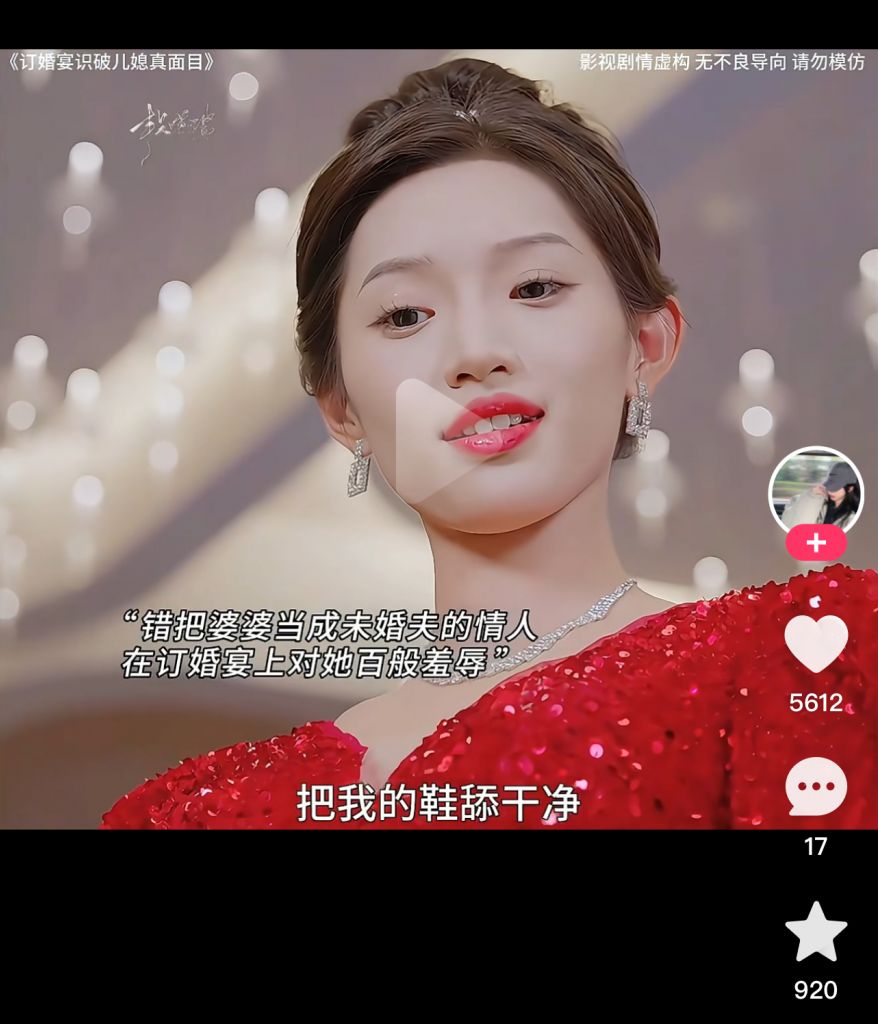Add this video to favorites with the star

tap(815, 932)
